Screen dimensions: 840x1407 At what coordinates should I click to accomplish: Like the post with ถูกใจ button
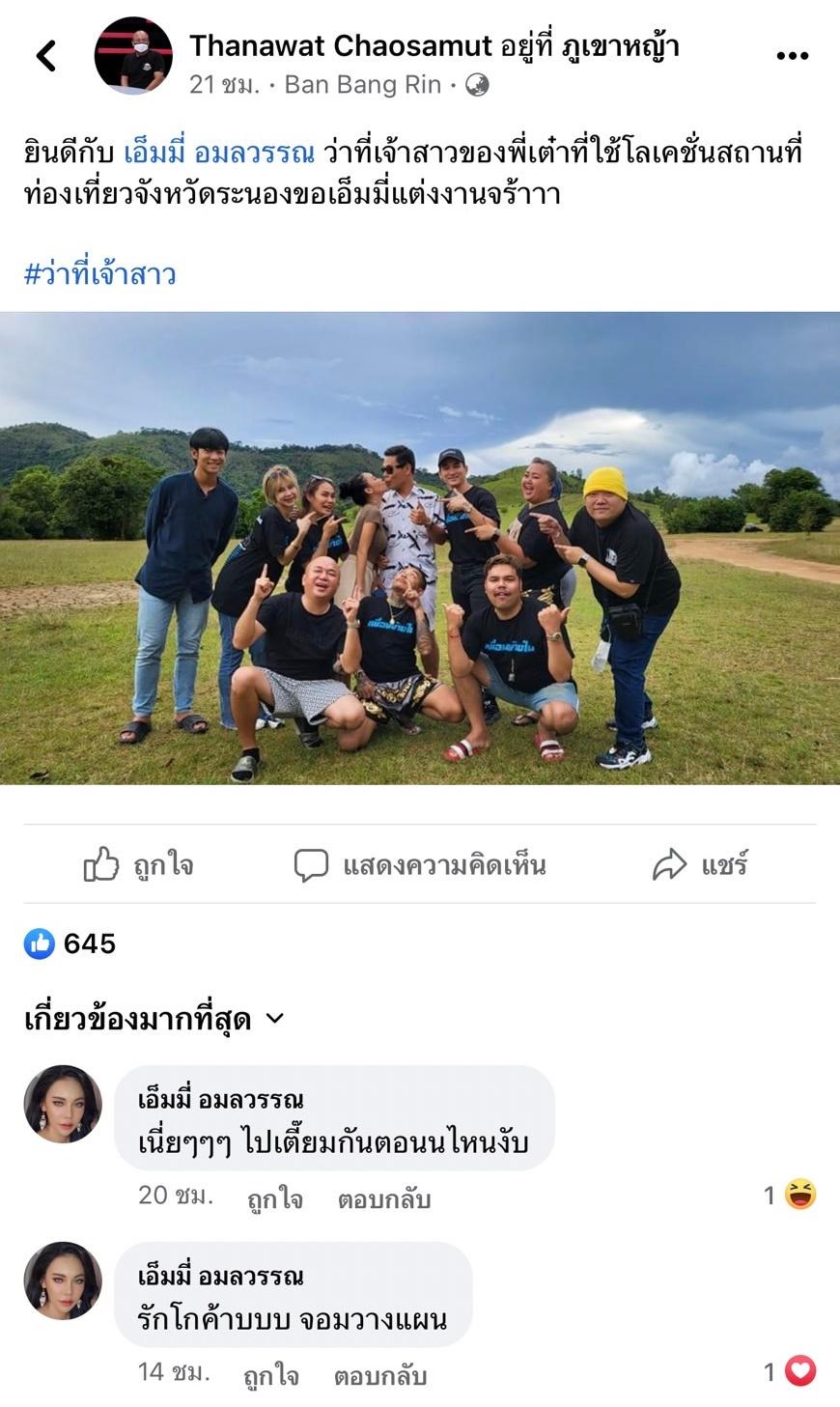coord(139,865)
